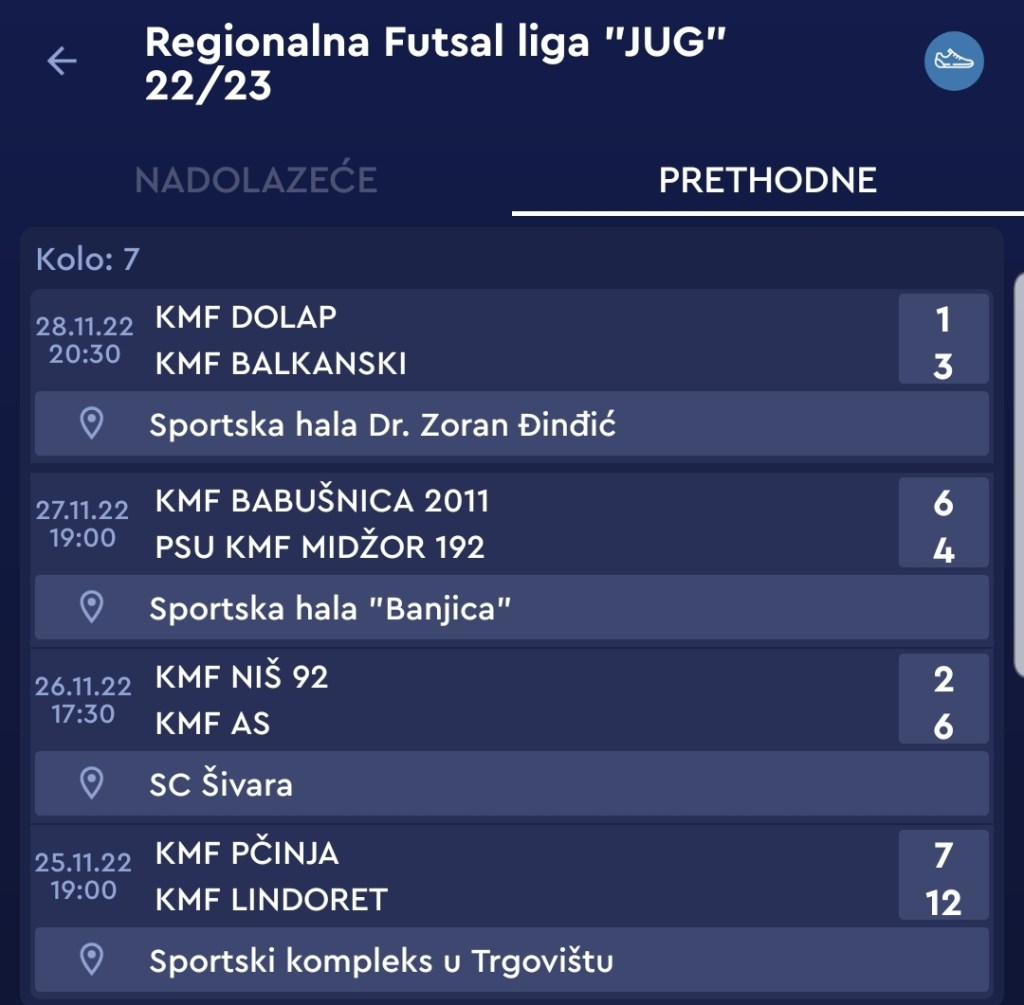This screenshot has width=1024, height=1005.
Task: Open the KMF BABUŠNICA 2011 vs MIDŽOR match
Action: tap(510, 524)
